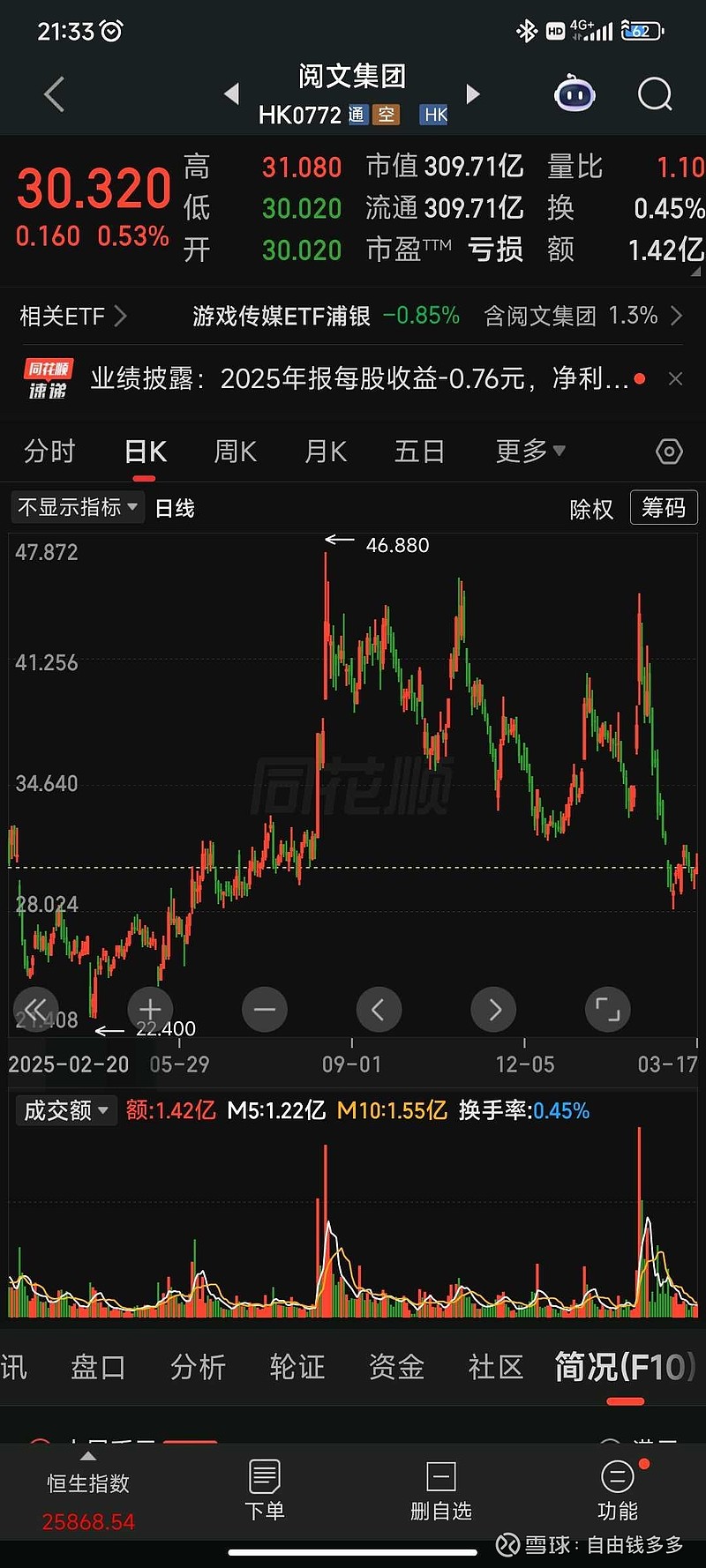Screen dimensions: 706x1568
Task: Tap the 删自选 delete-watchlist icon
Action: 440,1492
